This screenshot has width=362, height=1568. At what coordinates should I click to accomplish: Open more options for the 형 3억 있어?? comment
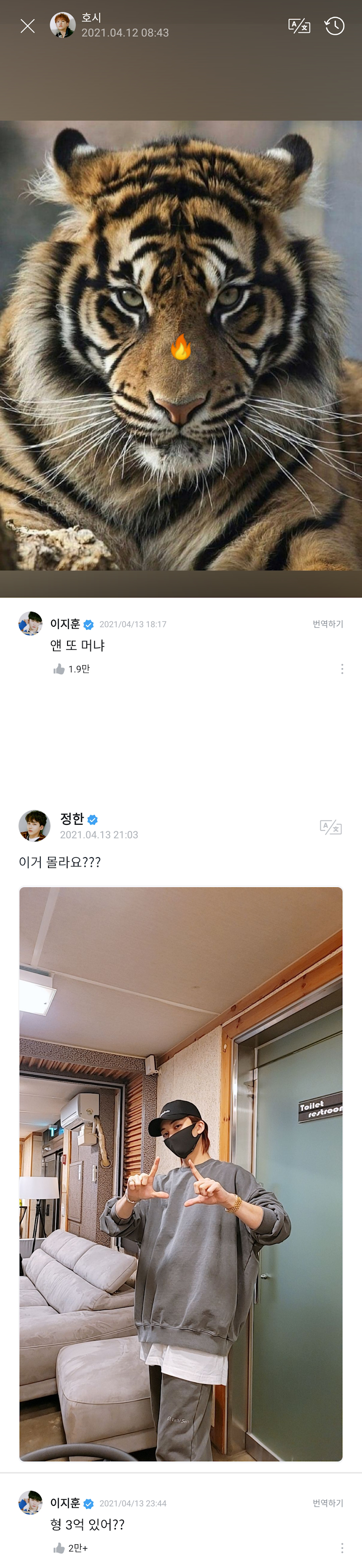[342, 1548]
